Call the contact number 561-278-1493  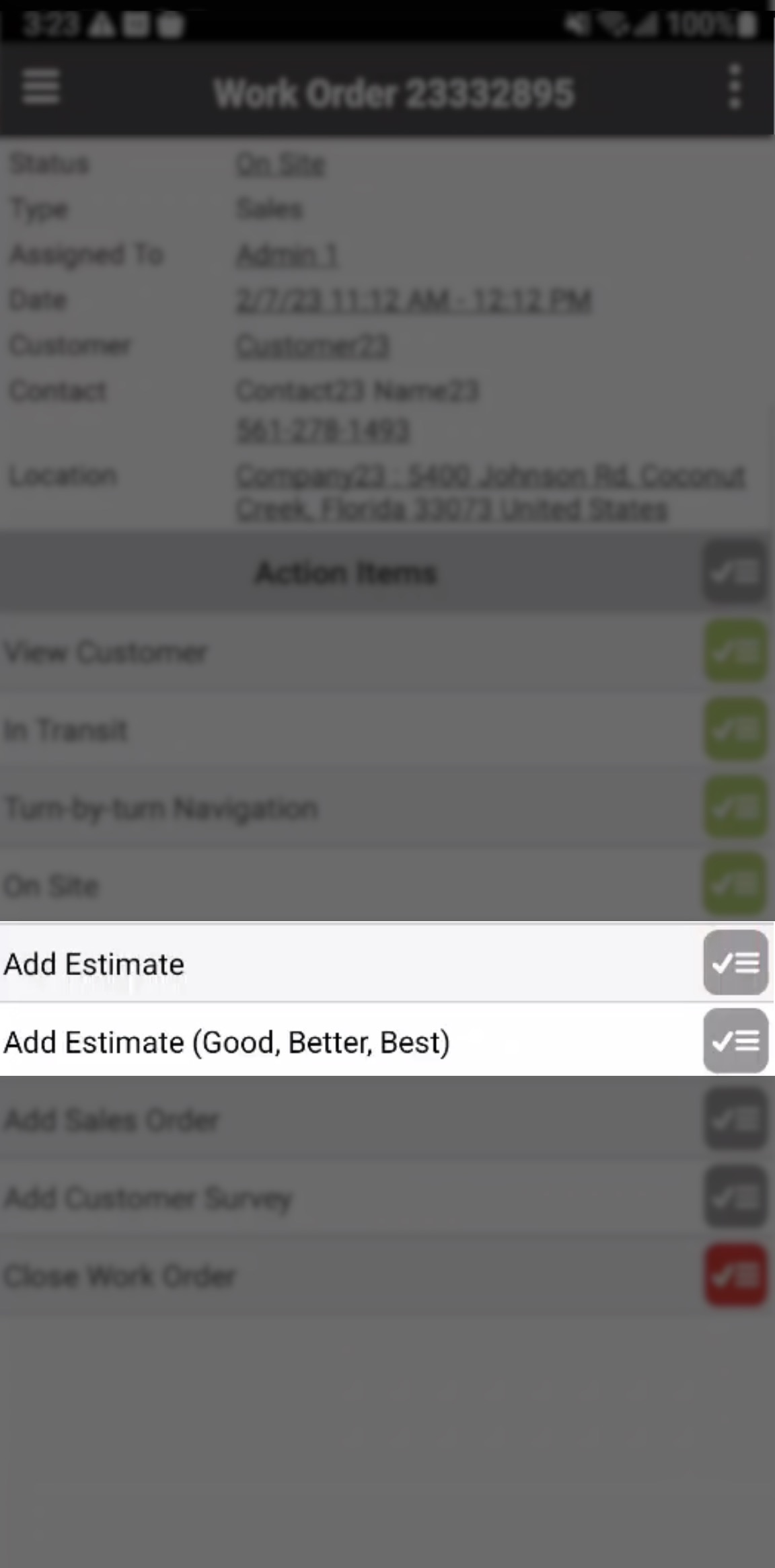[x=322, y=431]
